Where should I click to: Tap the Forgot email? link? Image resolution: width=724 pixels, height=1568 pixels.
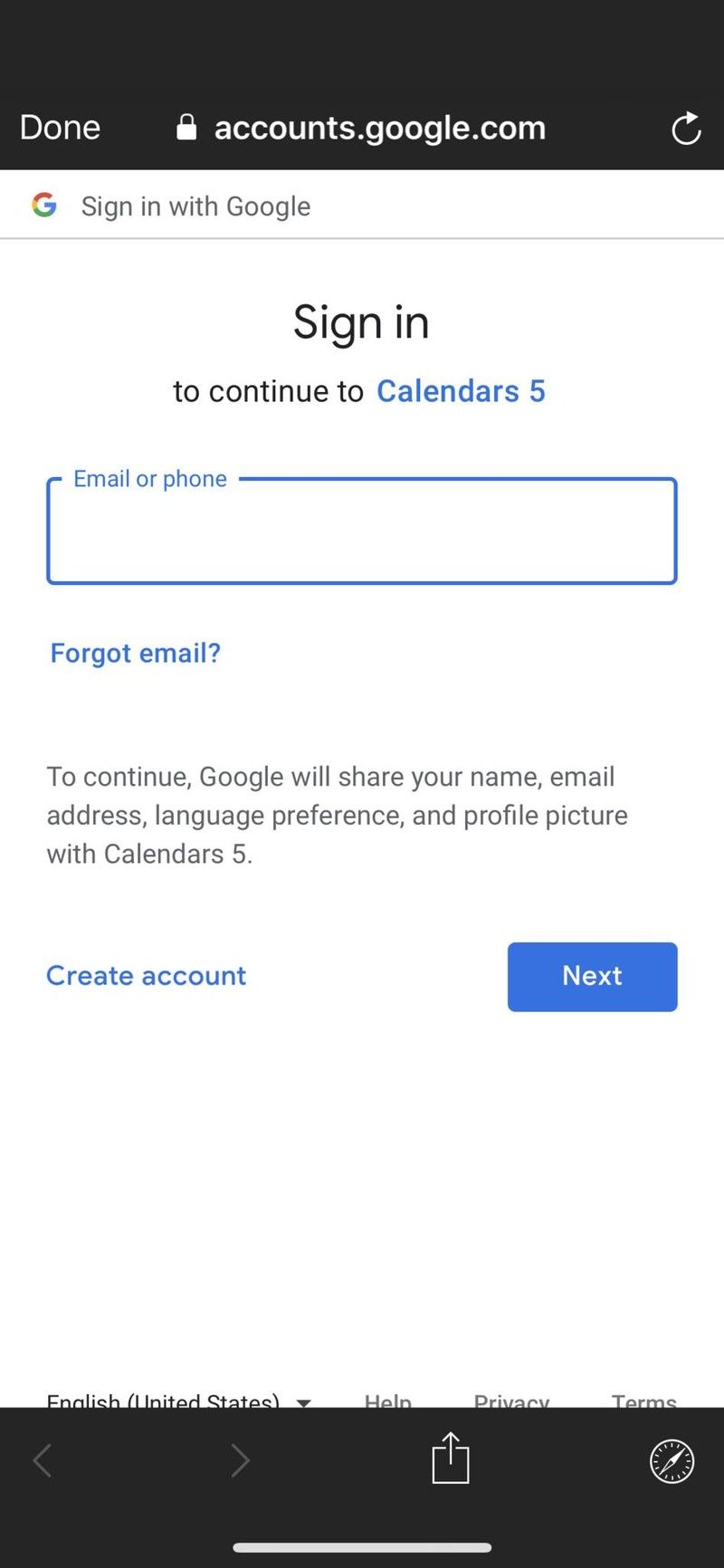pyautogui.click(x=135, y=653)
